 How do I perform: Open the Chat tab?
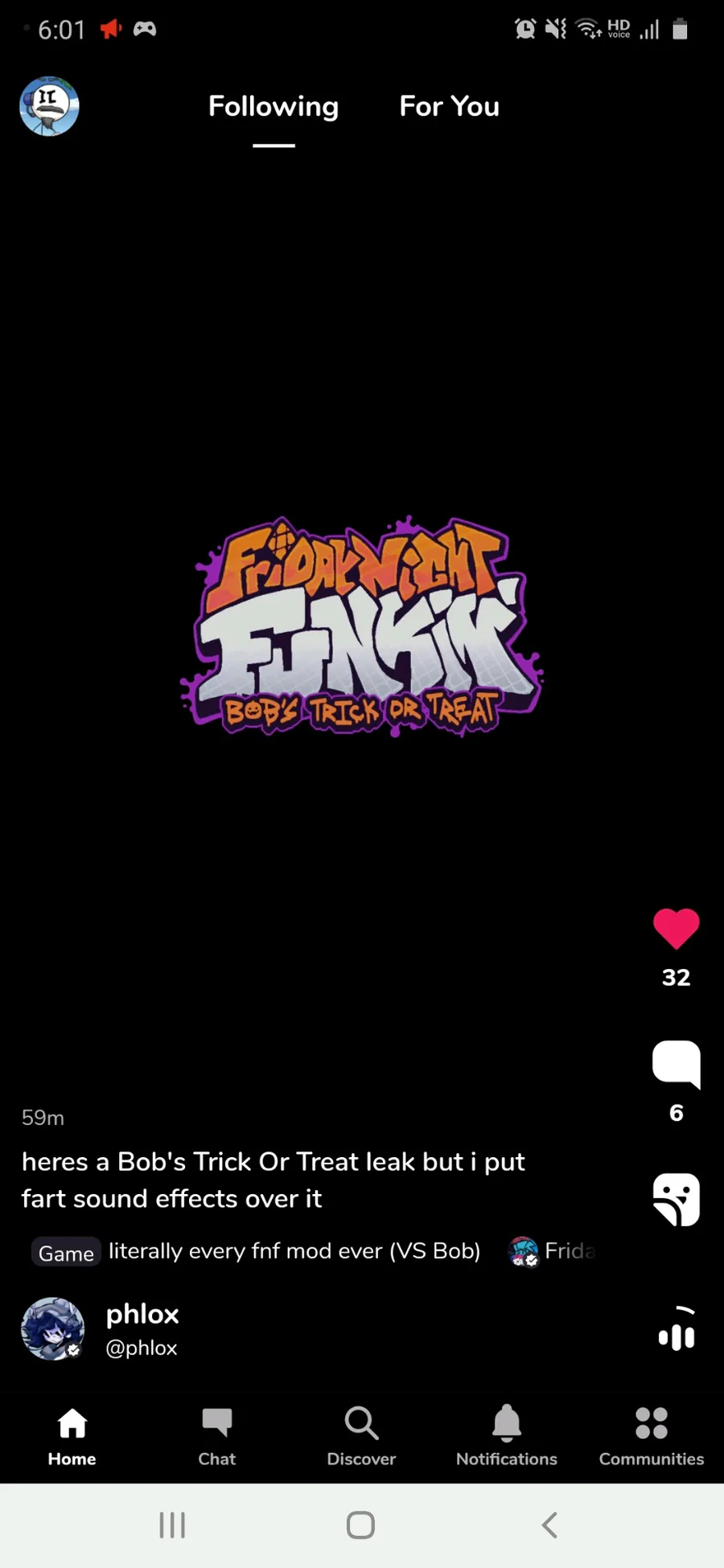pos(216,1436)
